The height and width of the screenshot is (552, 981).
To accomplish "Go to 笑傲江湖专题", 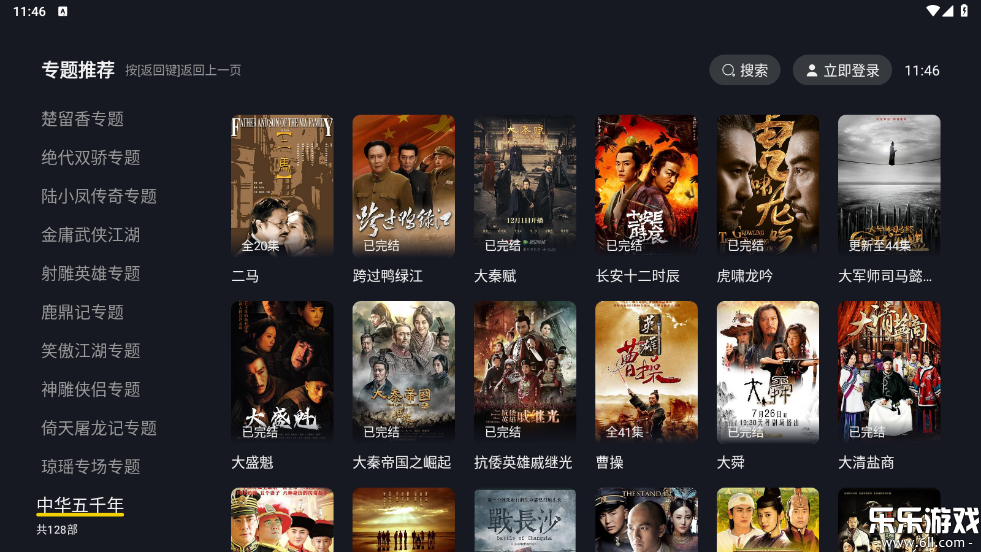I will pos(90,351).
